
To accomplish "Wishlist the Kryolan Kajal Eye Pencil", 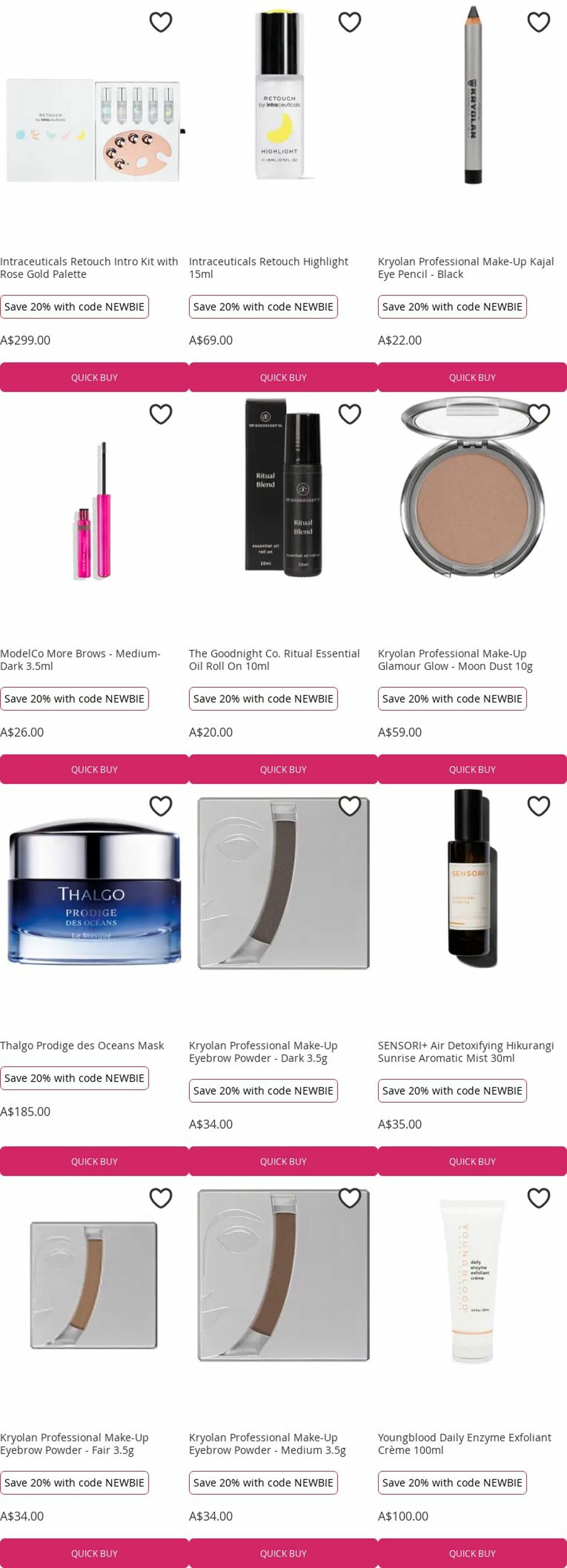I will (538, 22).
